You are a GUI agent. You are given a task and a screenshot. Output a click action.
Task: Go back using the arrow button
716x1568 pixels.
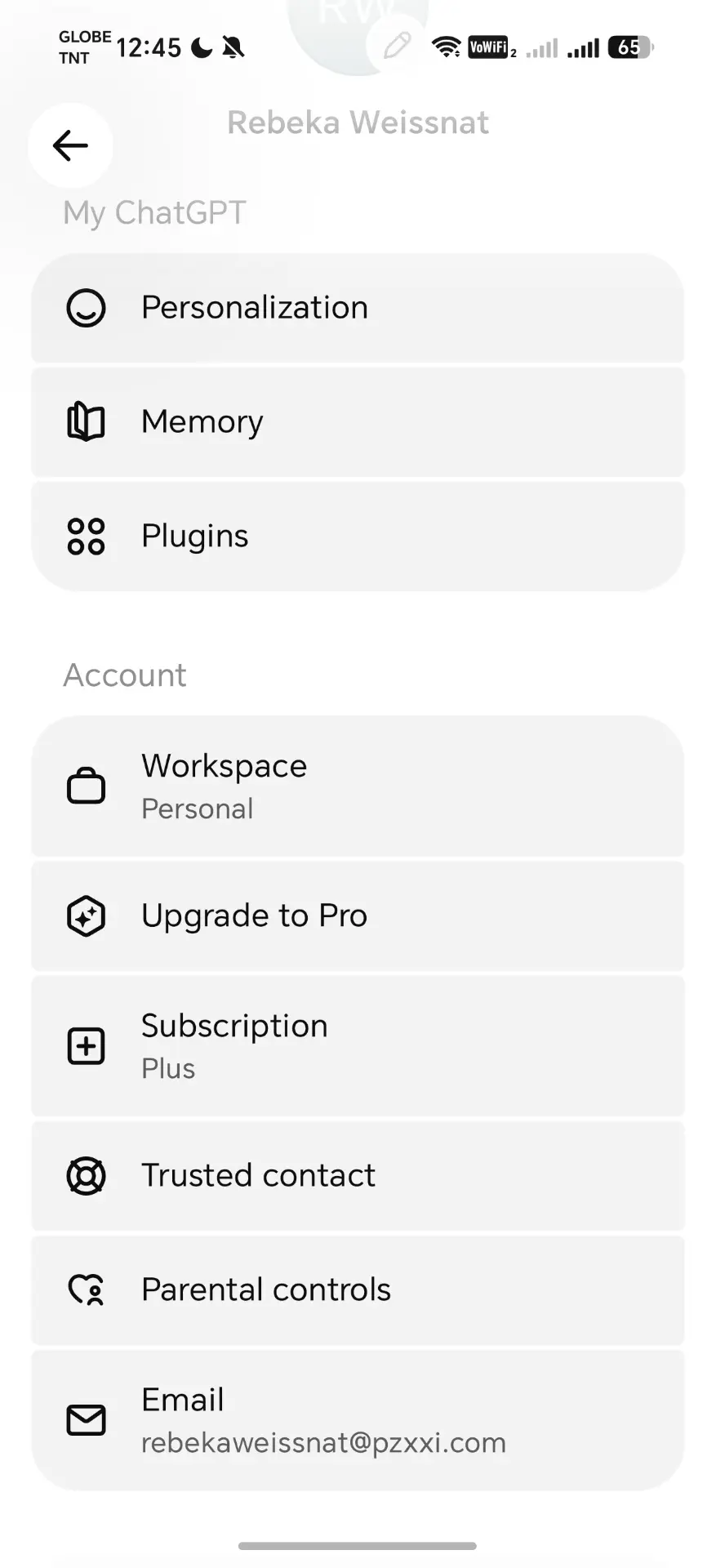[70, 145]
